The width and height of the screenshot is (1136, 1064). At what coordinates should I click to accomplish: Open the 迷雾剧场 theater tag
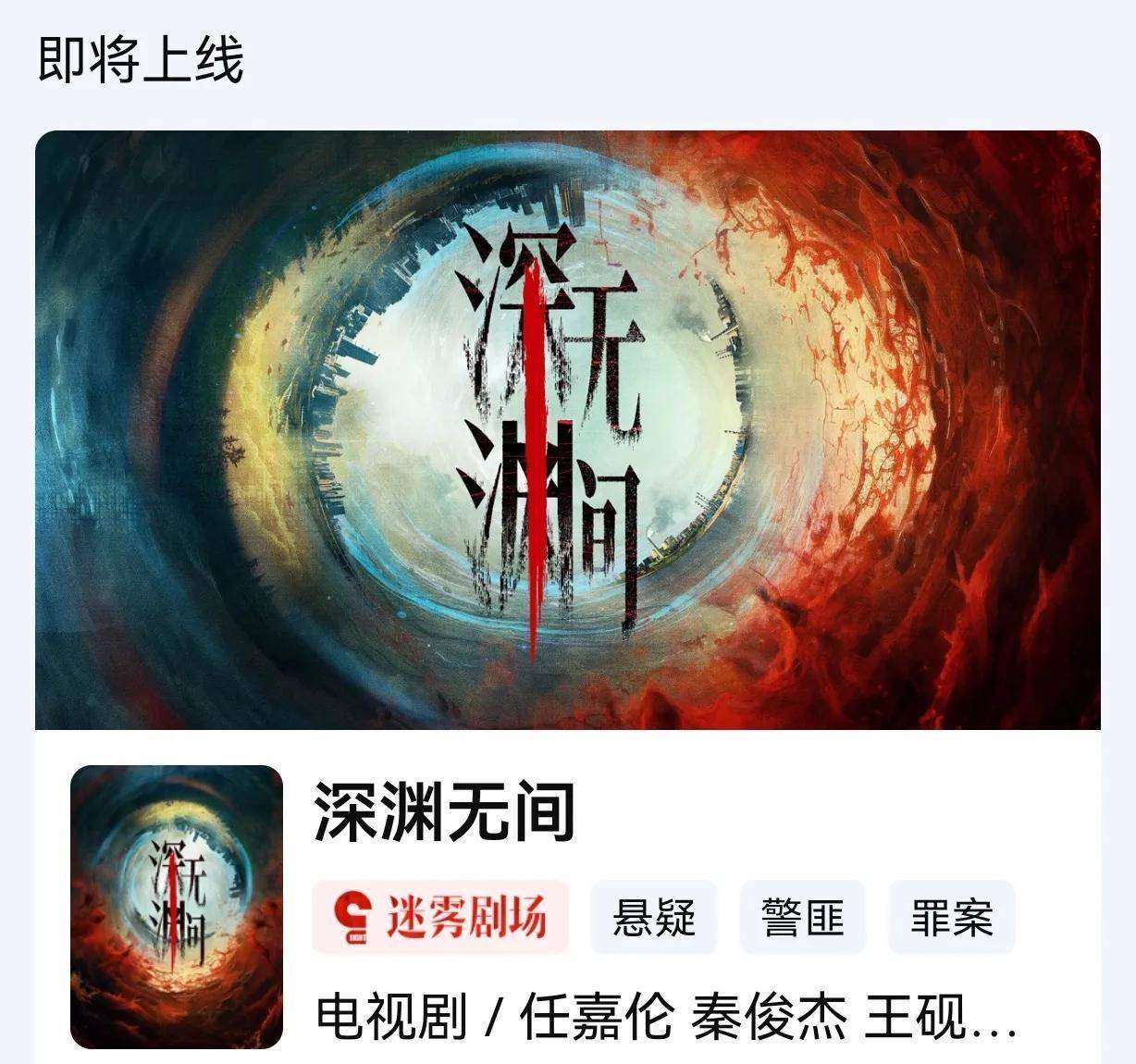[440, 917]
